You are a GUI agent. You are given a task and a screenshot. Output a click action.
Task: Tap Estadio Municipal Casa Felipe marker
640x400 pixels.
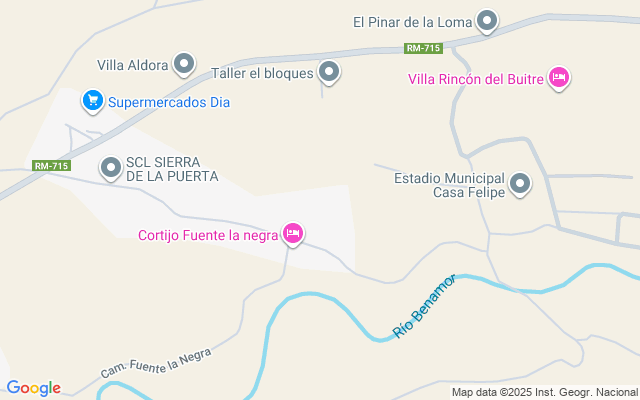coord(520,183)
